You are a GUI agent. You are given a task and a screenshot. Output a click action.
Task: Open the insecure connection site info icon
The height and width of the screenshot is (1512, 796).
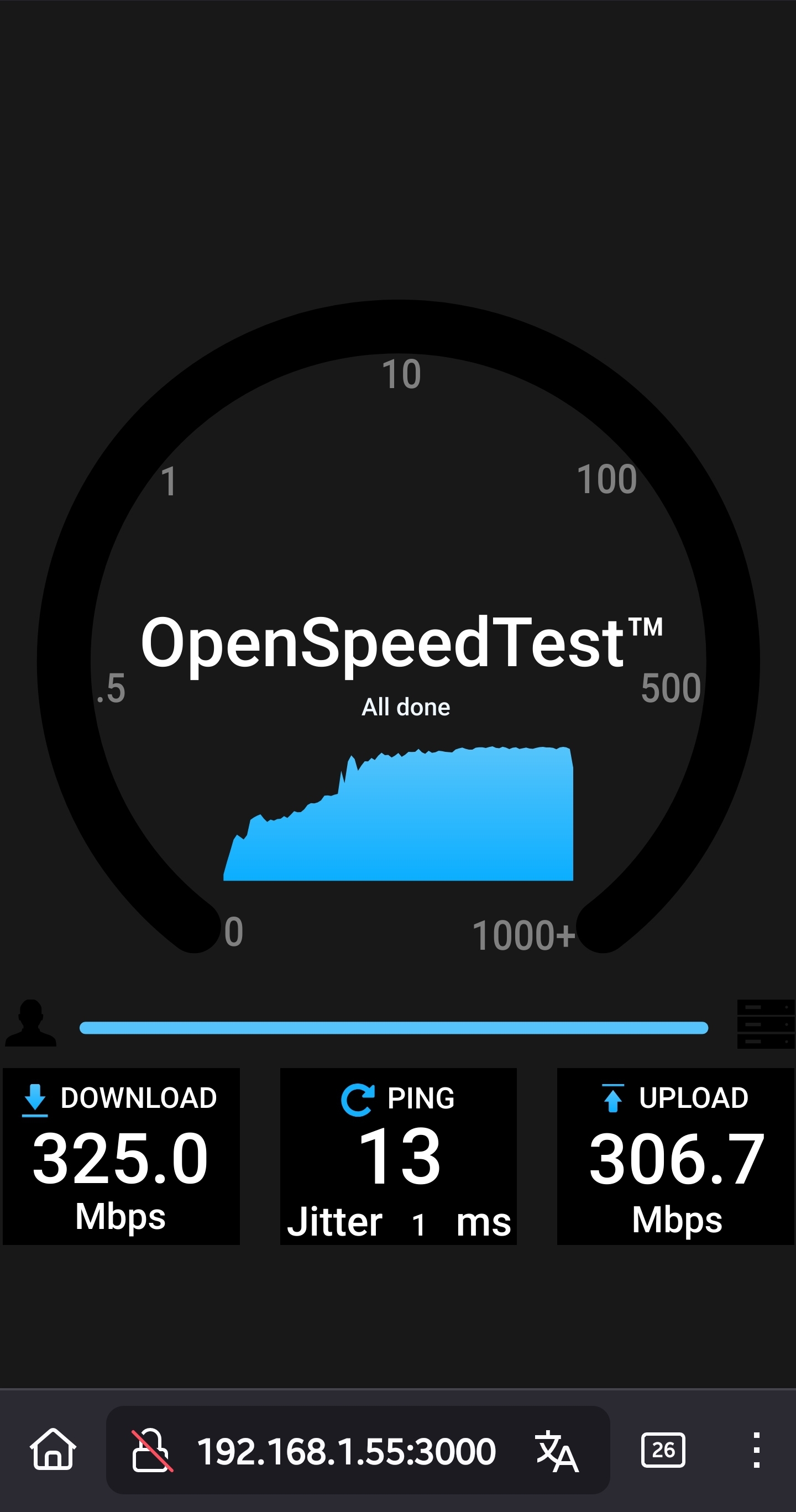pos(152,1451)
